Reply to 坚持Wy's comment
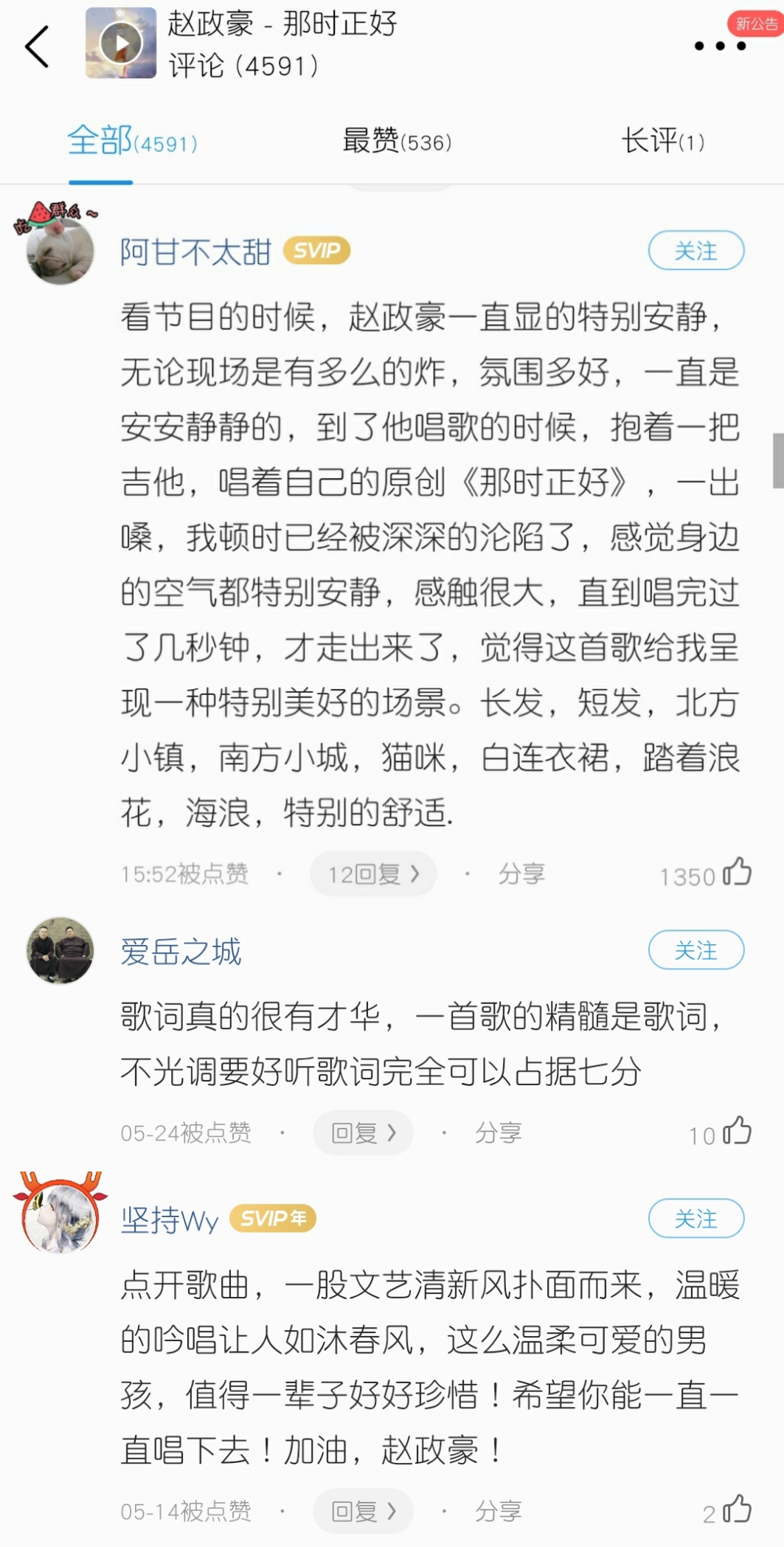Viewport: 784px width, 1547px height. tap(363, 1511)
